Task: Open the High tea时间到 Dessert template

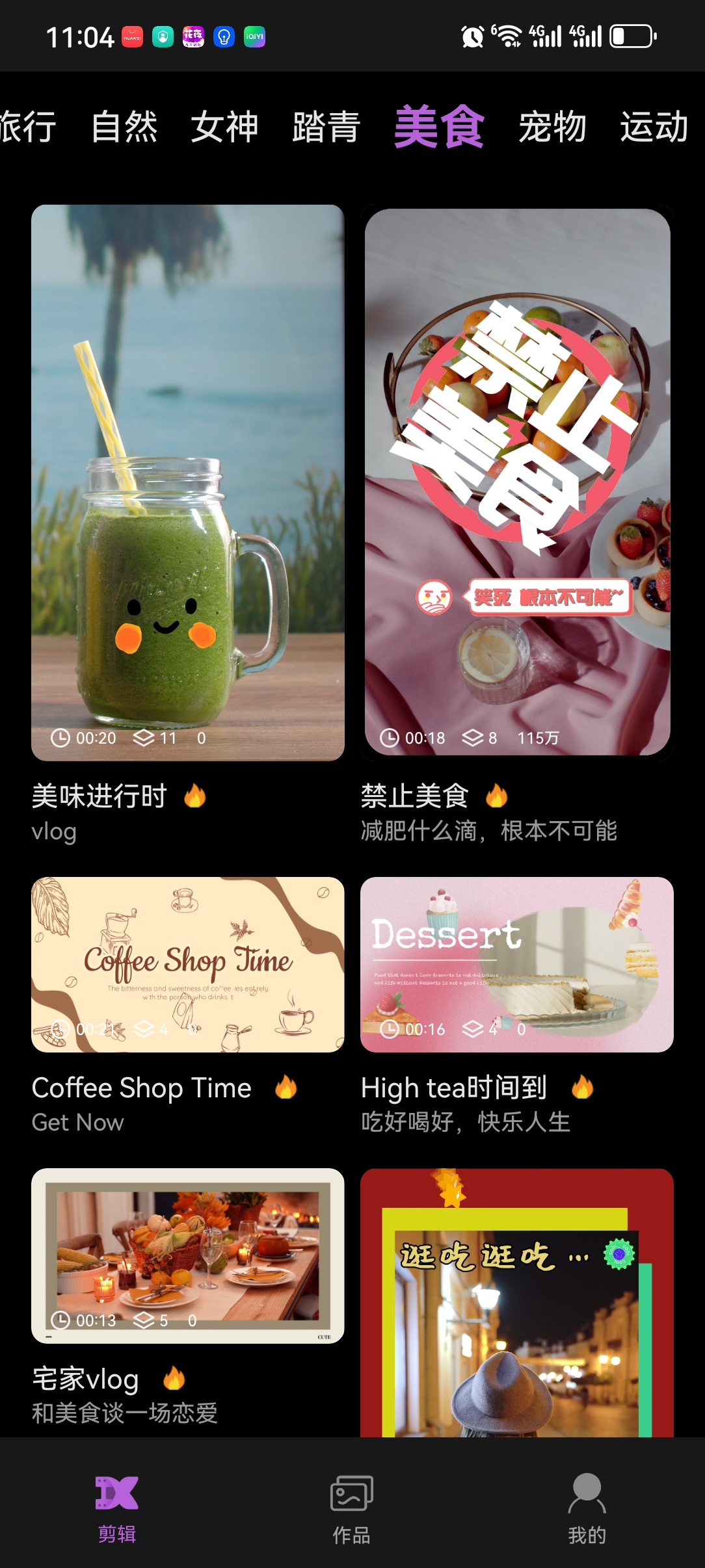Action: coord(516,964)
